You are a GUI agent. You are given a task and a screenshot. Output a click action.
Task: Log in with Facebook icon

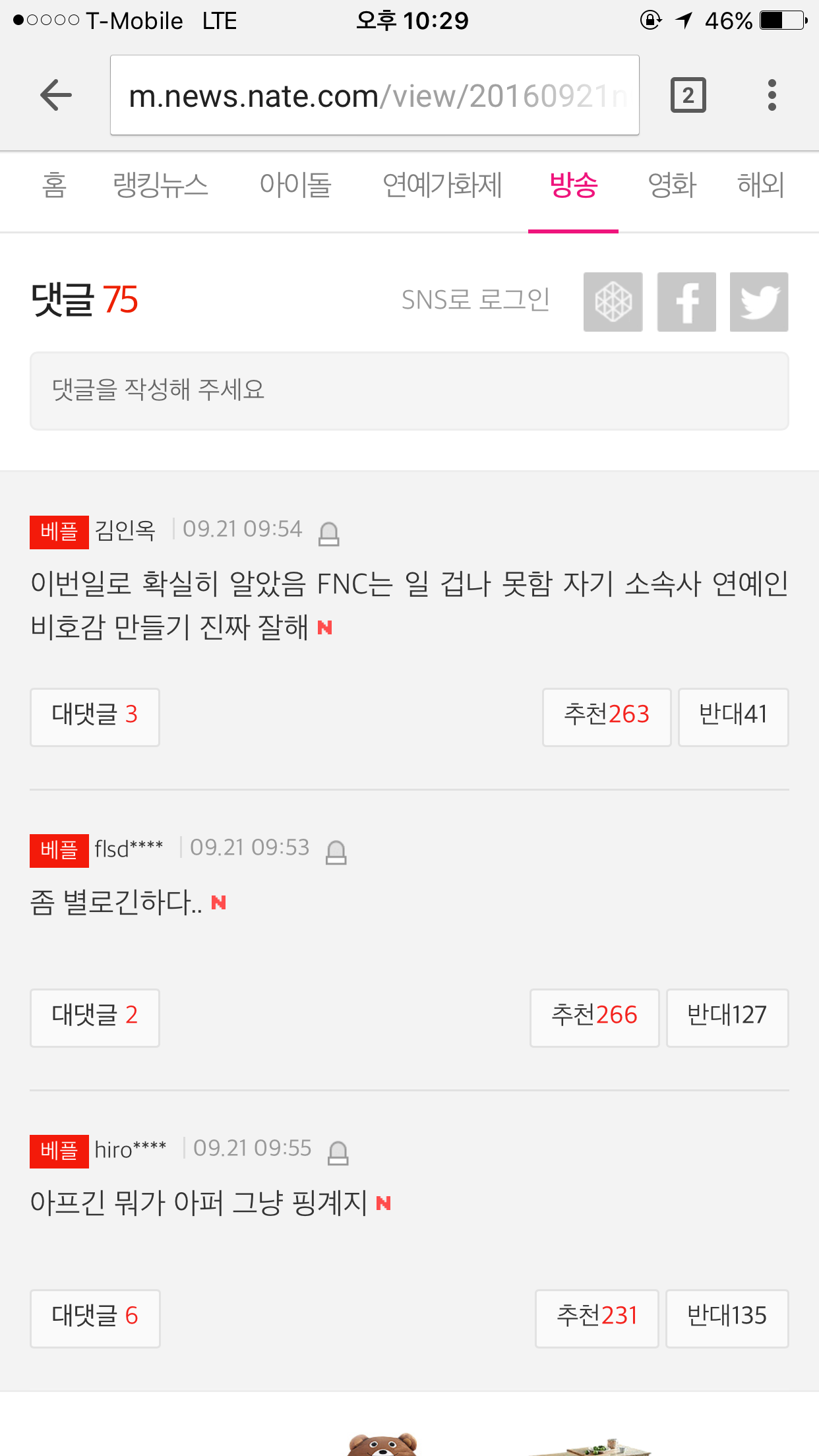[686, 302]
